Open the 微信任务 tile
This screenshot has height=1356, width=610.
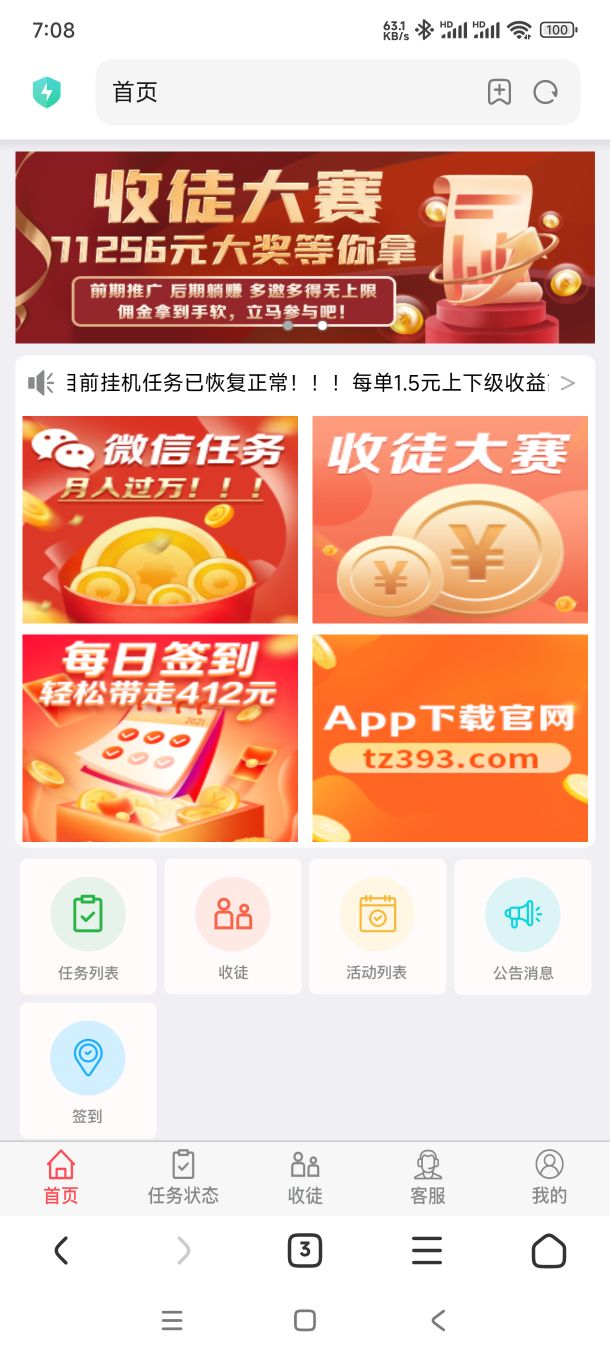[160, 519]
